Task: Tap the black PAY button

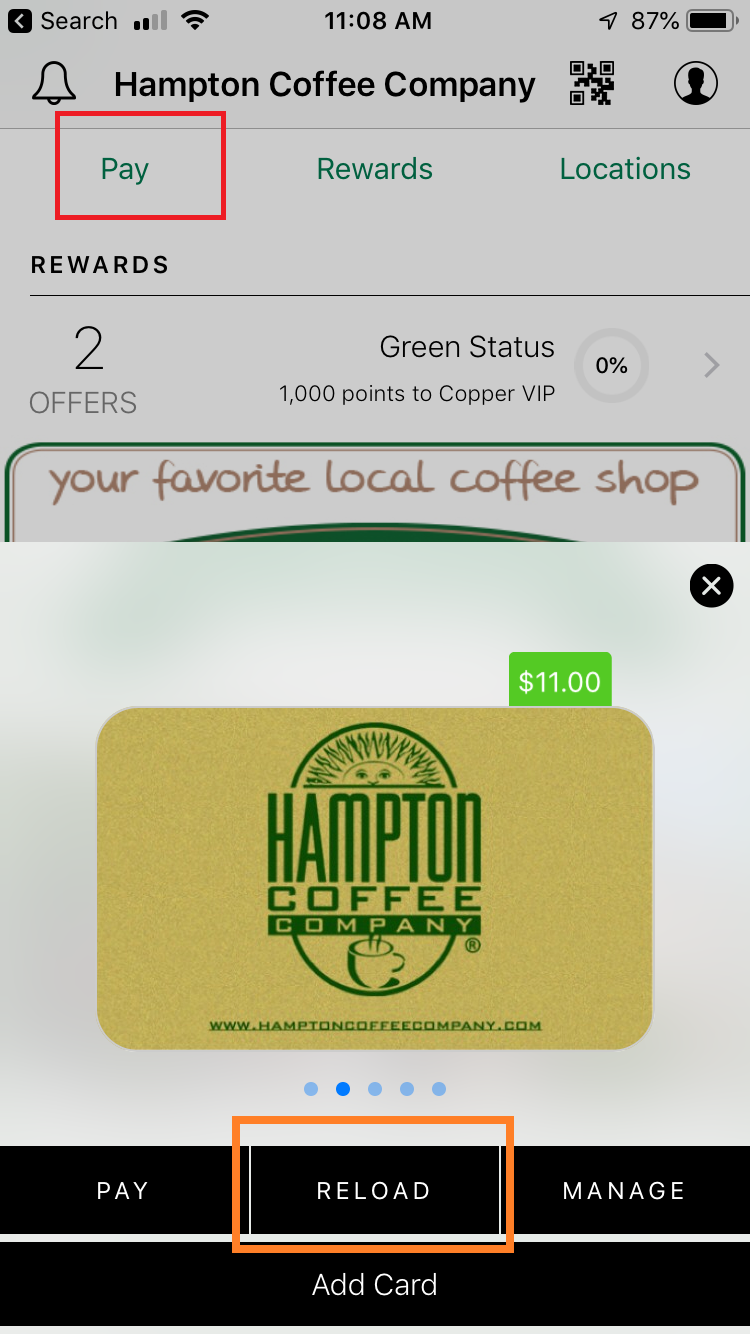Action: point(123,1191)
